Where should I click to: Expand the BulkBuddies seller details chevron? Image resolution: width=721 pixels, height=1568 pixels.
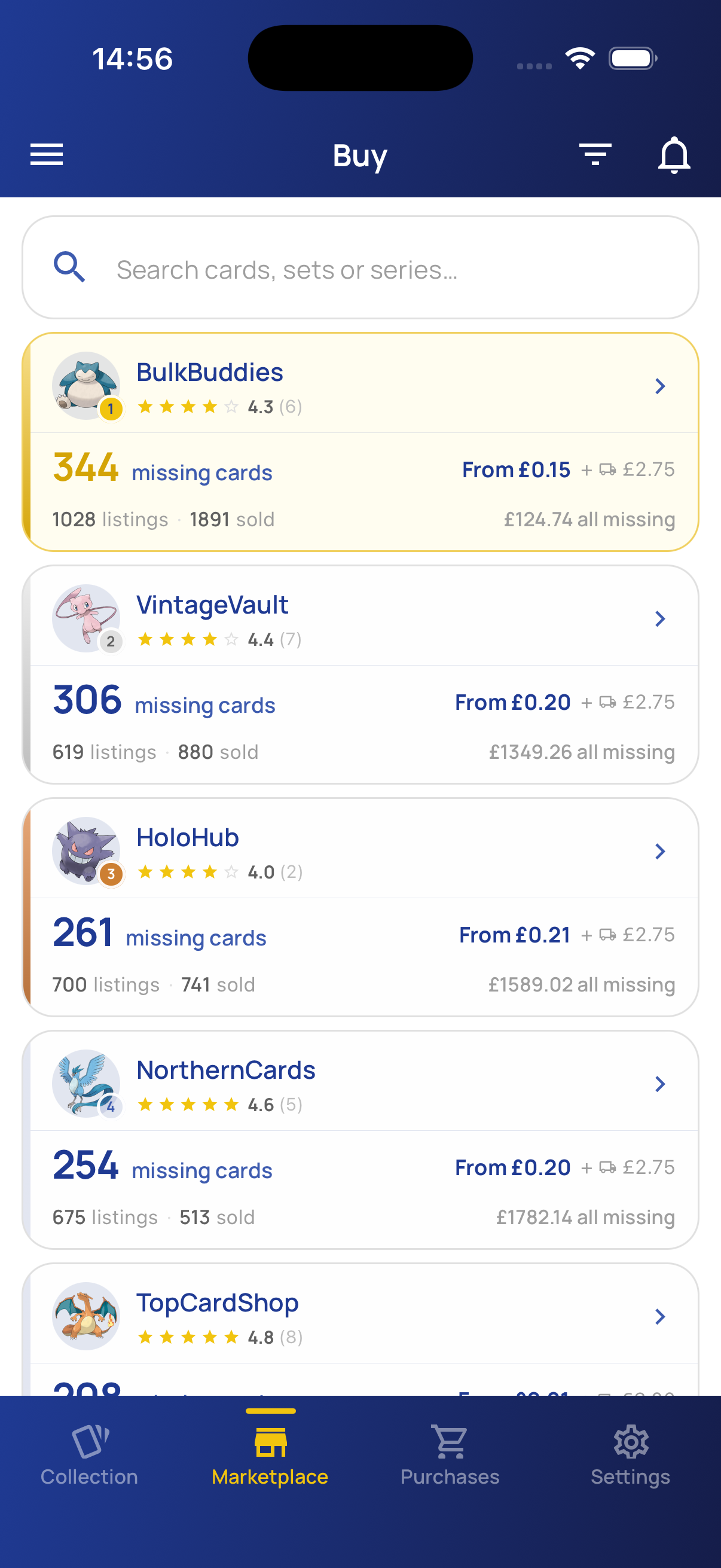[661, 386]
